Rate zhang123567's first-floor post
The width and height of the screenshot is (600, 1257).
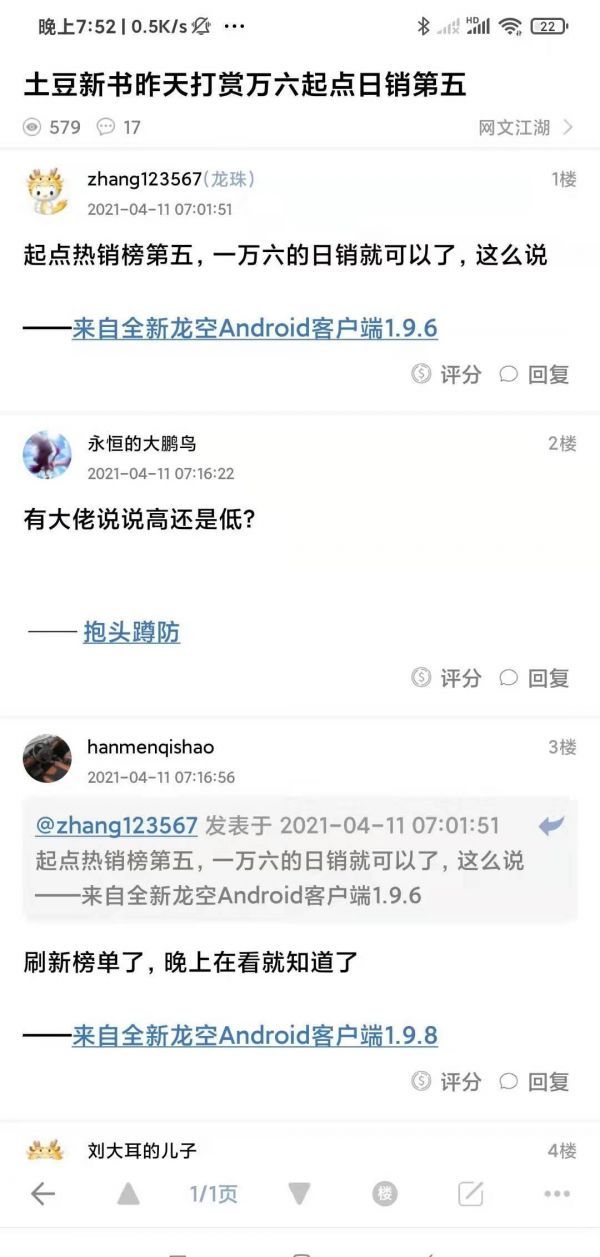(x=447, y=374)
